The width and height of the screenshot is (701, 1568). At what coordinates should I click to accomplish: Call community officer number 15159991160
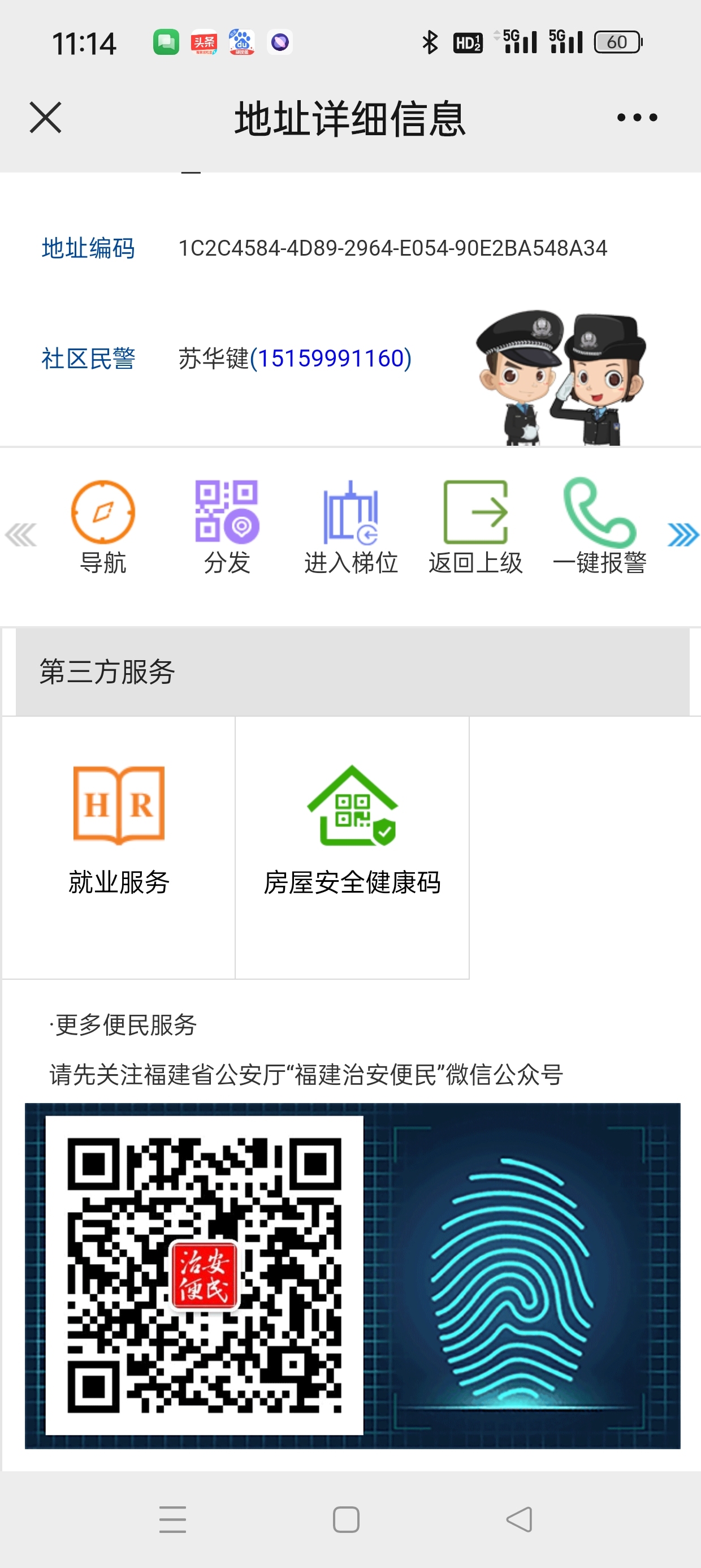pyautogui.click(x=331, y=359)
